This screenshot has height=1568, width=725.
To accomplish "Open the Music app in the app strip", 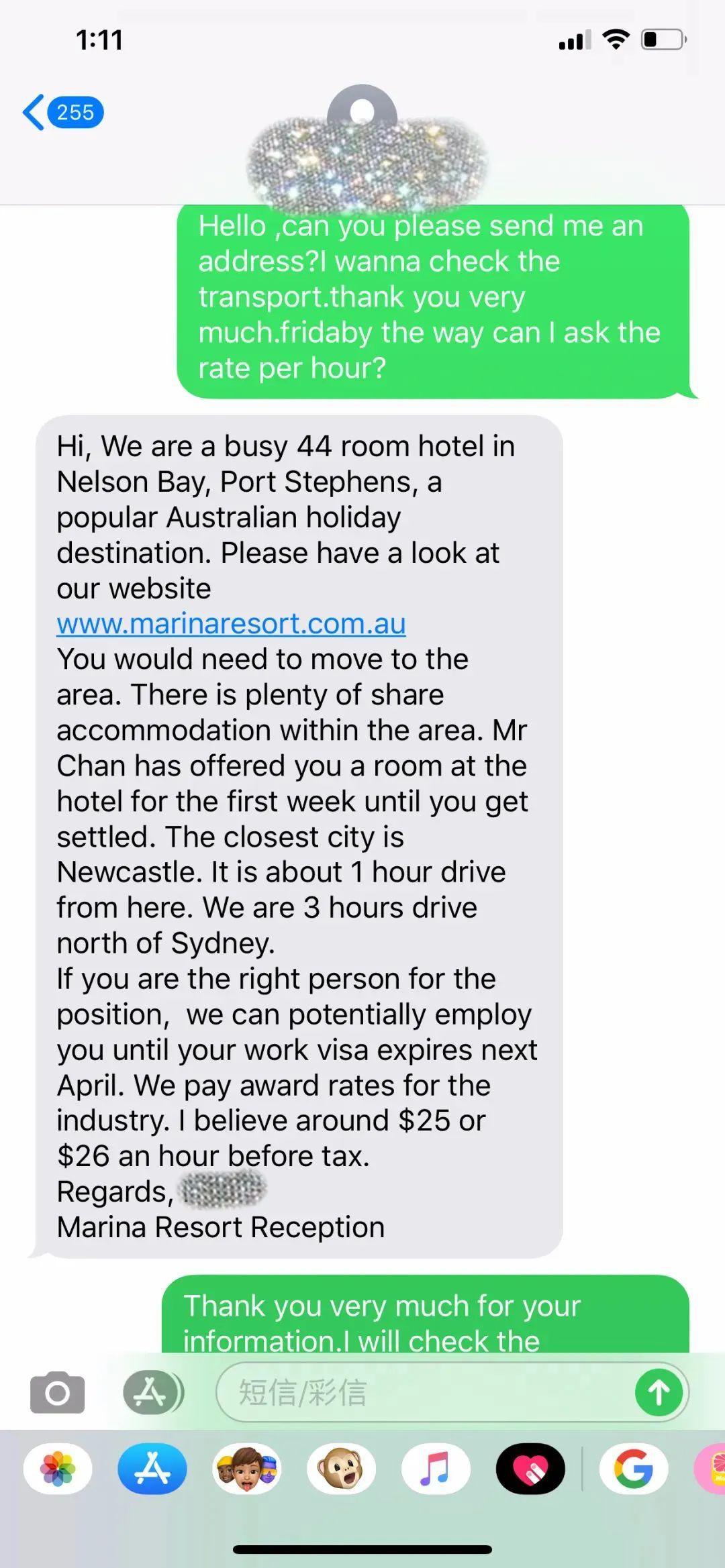I will pos(436,1469).
